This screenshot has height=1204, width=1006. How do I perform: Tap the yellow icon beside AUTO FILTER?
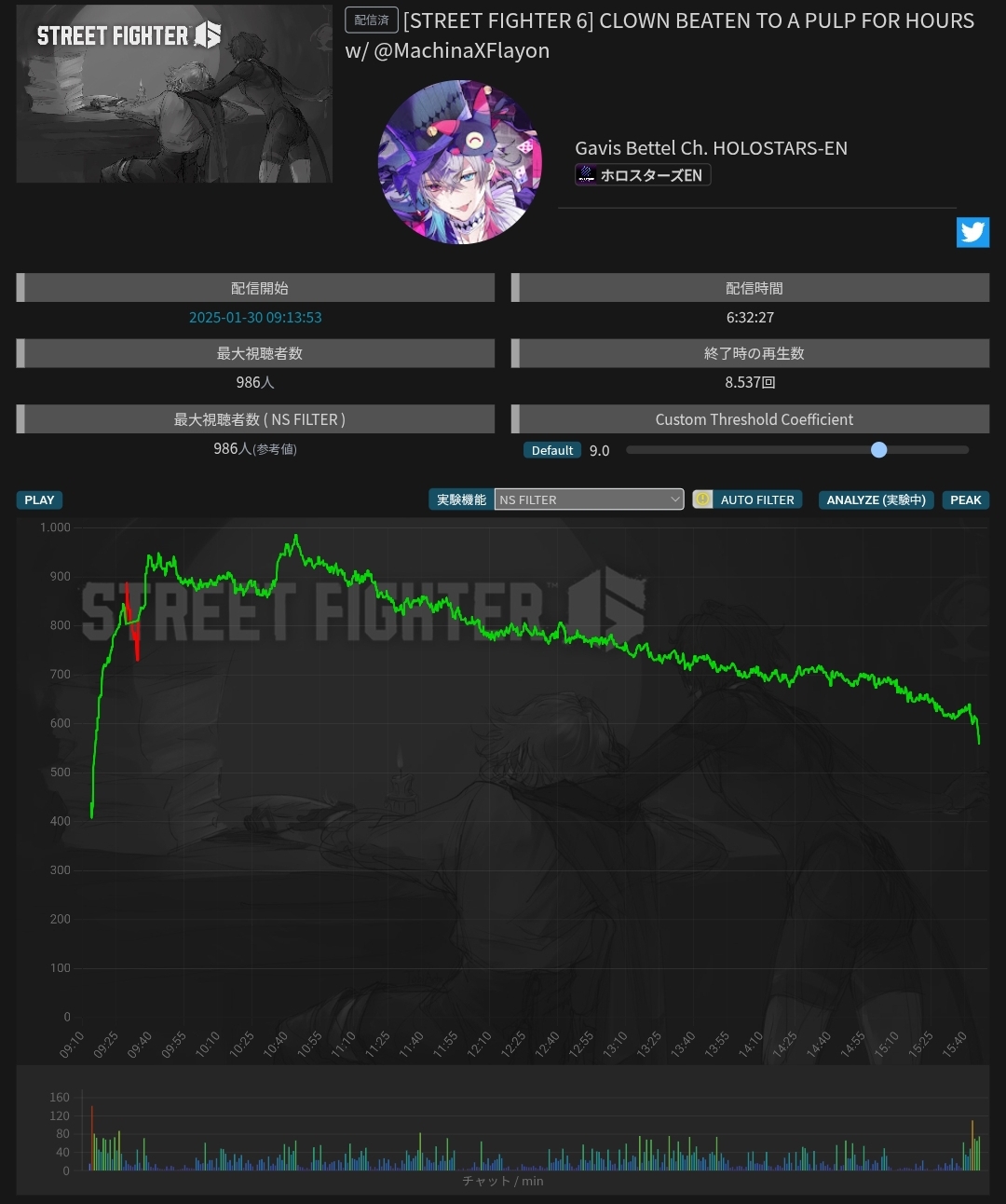point(703,499)
